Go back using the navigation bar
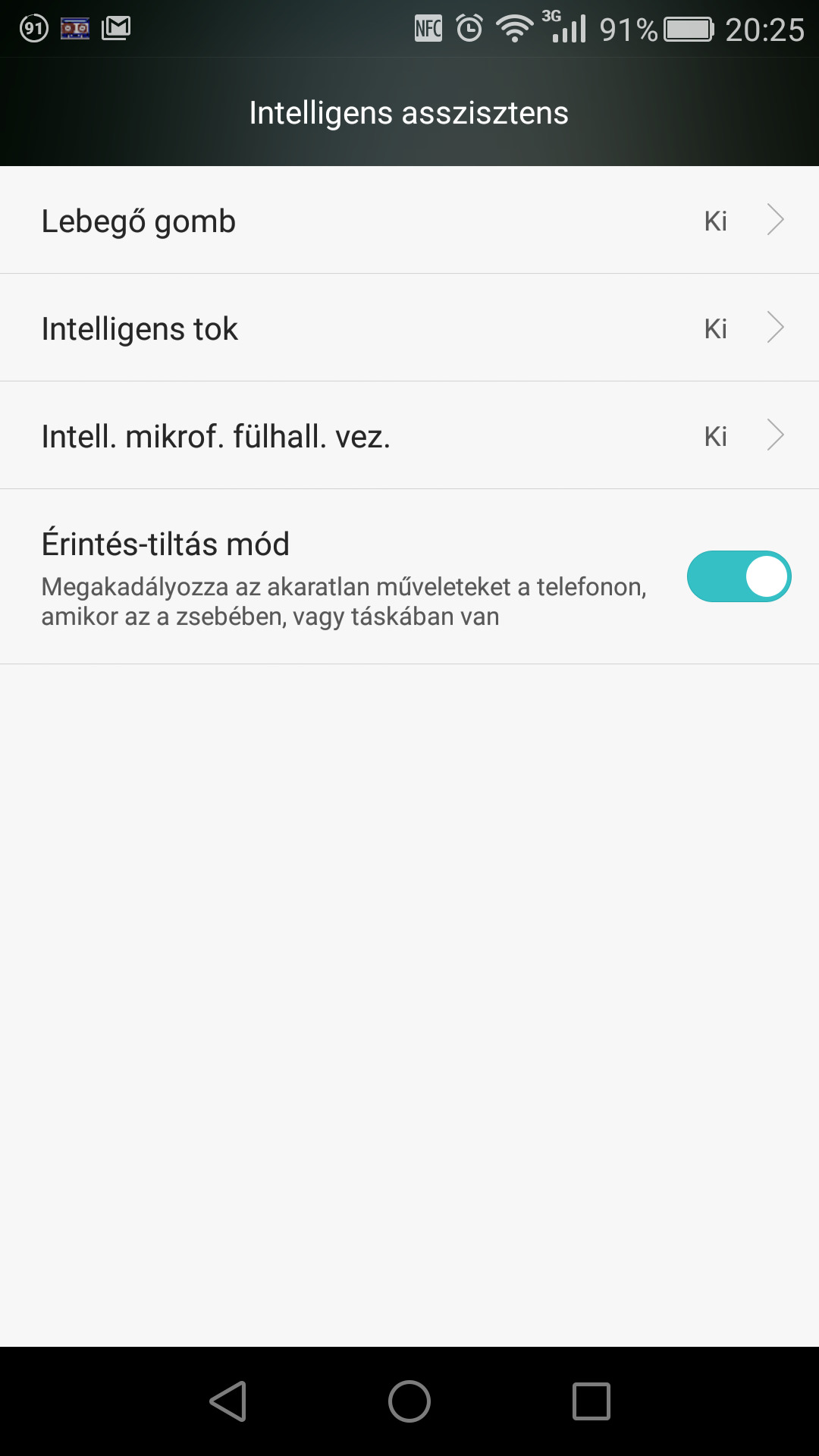This screenshot has height=1456, width=819. click(x=228, y=1401)
